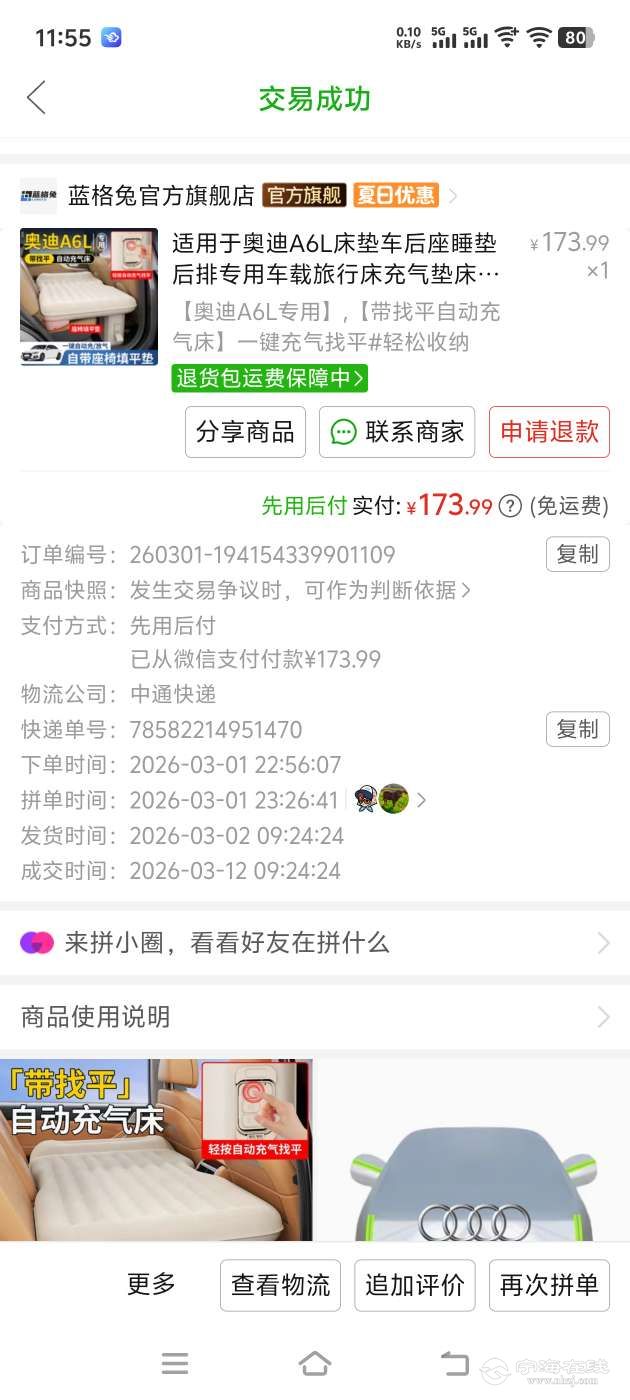The image size is (630, 1400).
Task: Buy again with 再次拼单
Action: click(x=549, y=1285)
